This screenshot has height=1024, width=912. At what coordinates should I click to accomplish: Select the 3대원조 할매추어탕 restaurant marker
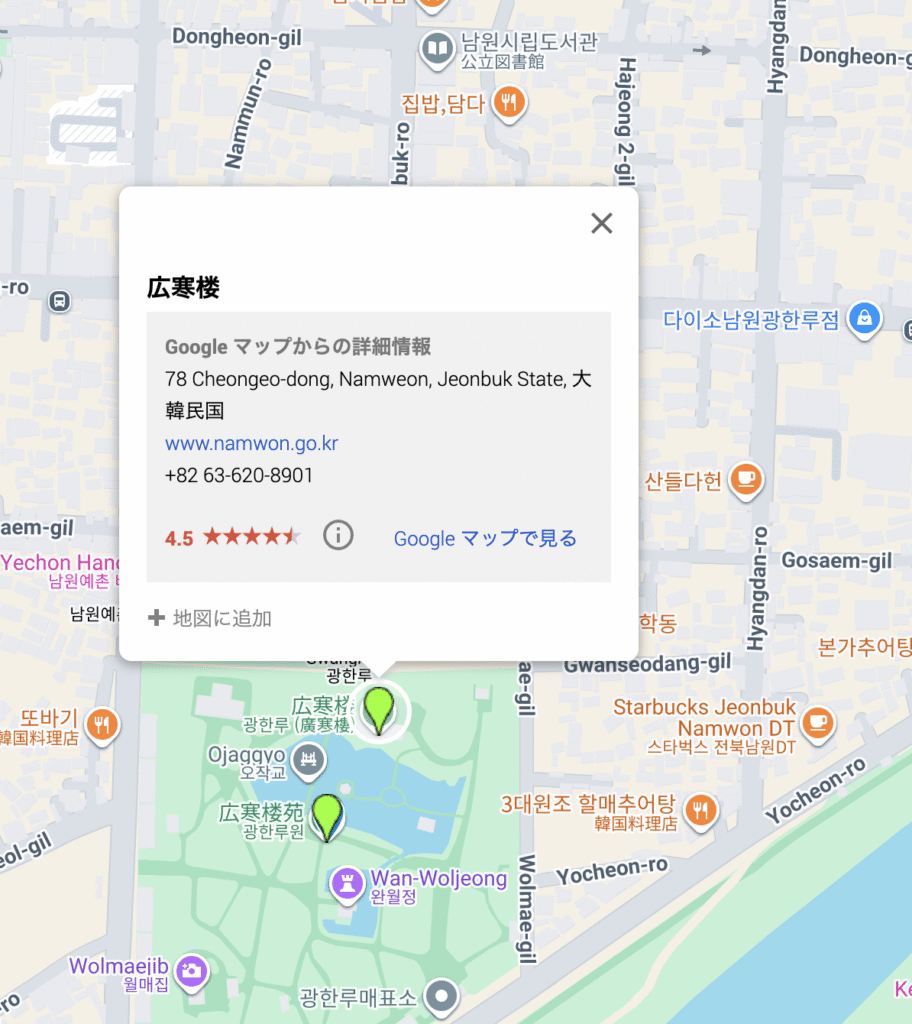click(x=702, y=809)
